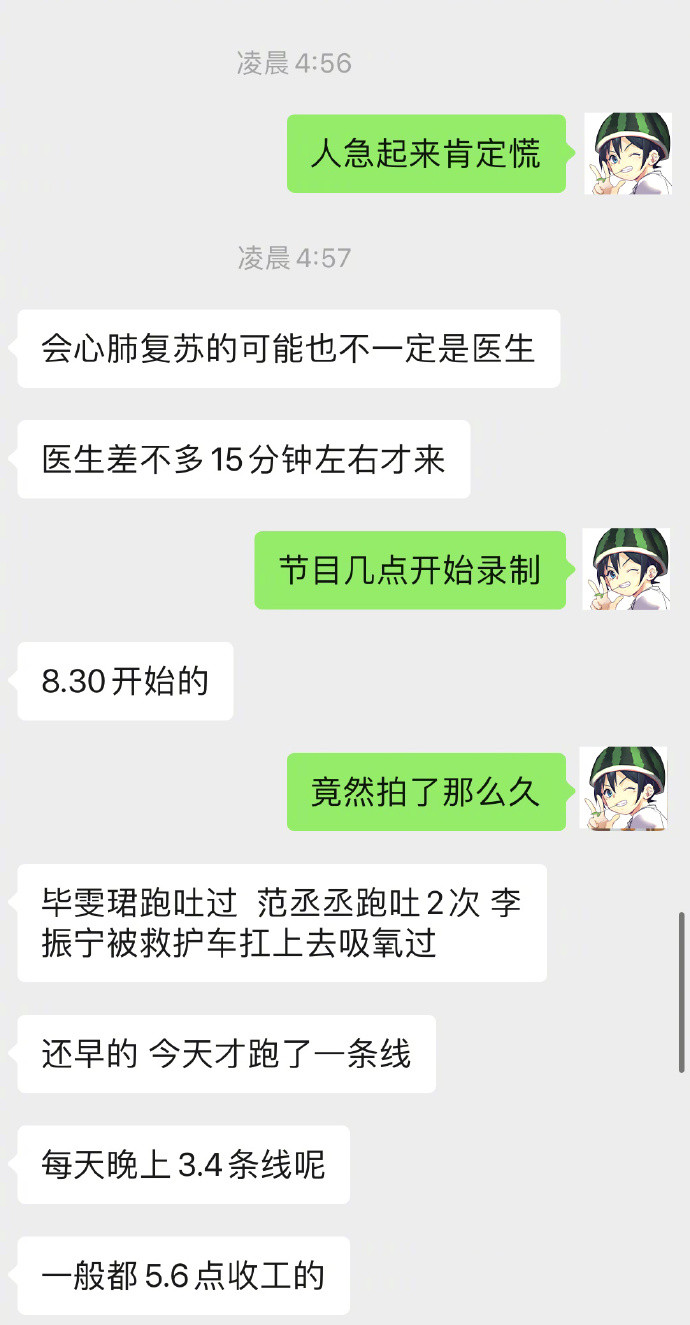Screen dimensions: 690x1325
Task: Open sender's avatar beside 人急起来肯定慌
Action: tap(625, 153)
